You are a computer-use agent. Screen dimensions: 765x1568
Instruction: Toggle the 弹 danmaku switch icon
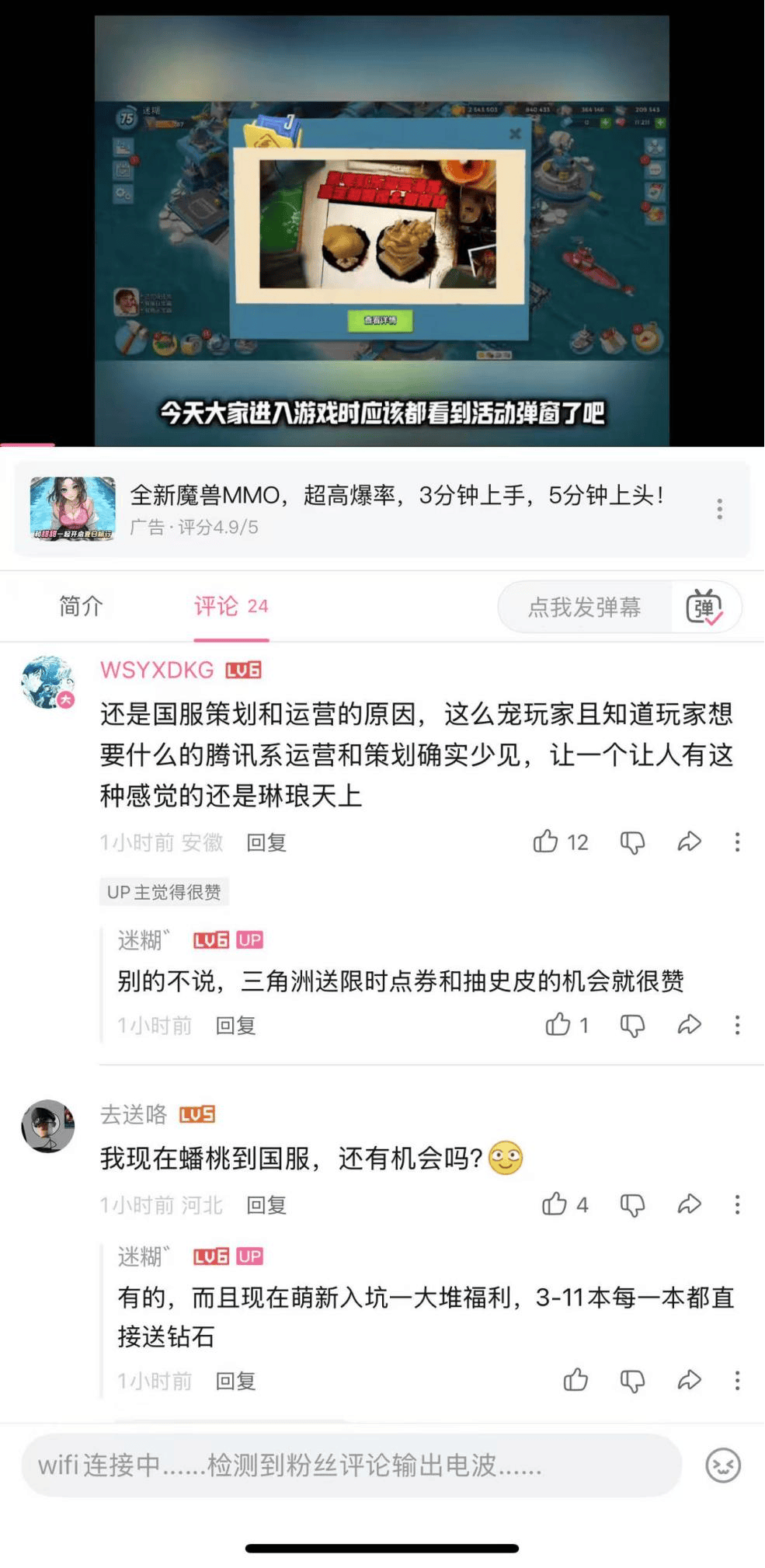(704, 607)
